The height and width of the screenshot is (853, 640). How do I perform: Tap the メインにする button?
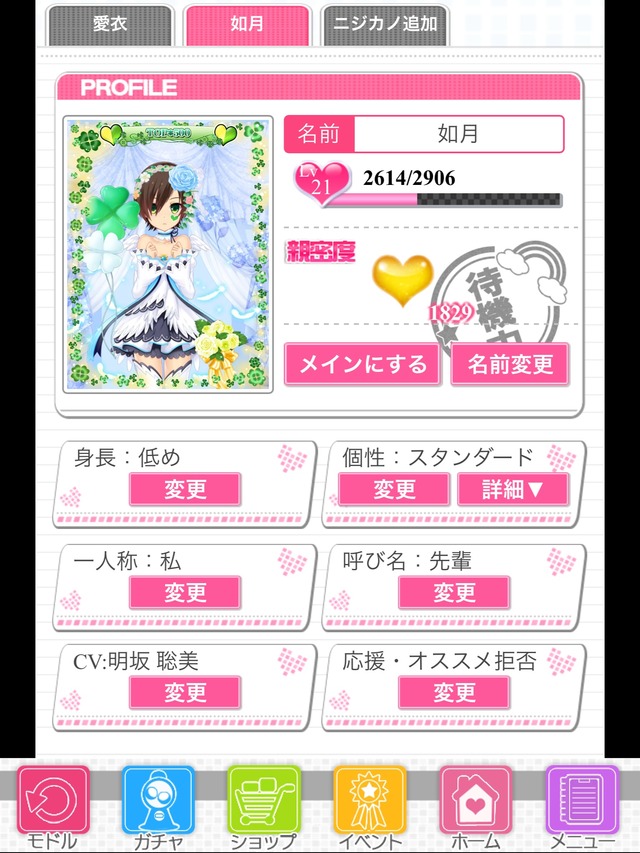(x=363, y=364)
